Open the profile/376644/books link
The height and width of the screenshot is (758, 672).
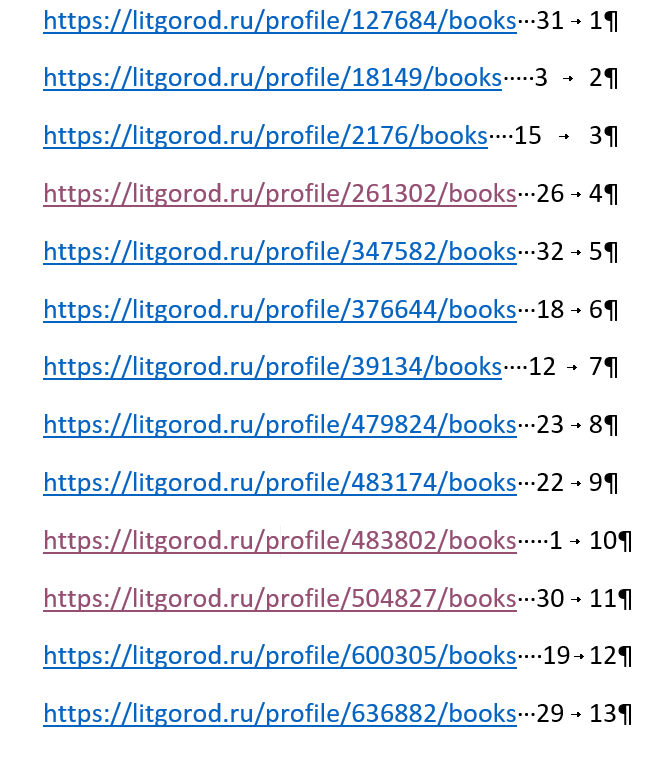279,310
